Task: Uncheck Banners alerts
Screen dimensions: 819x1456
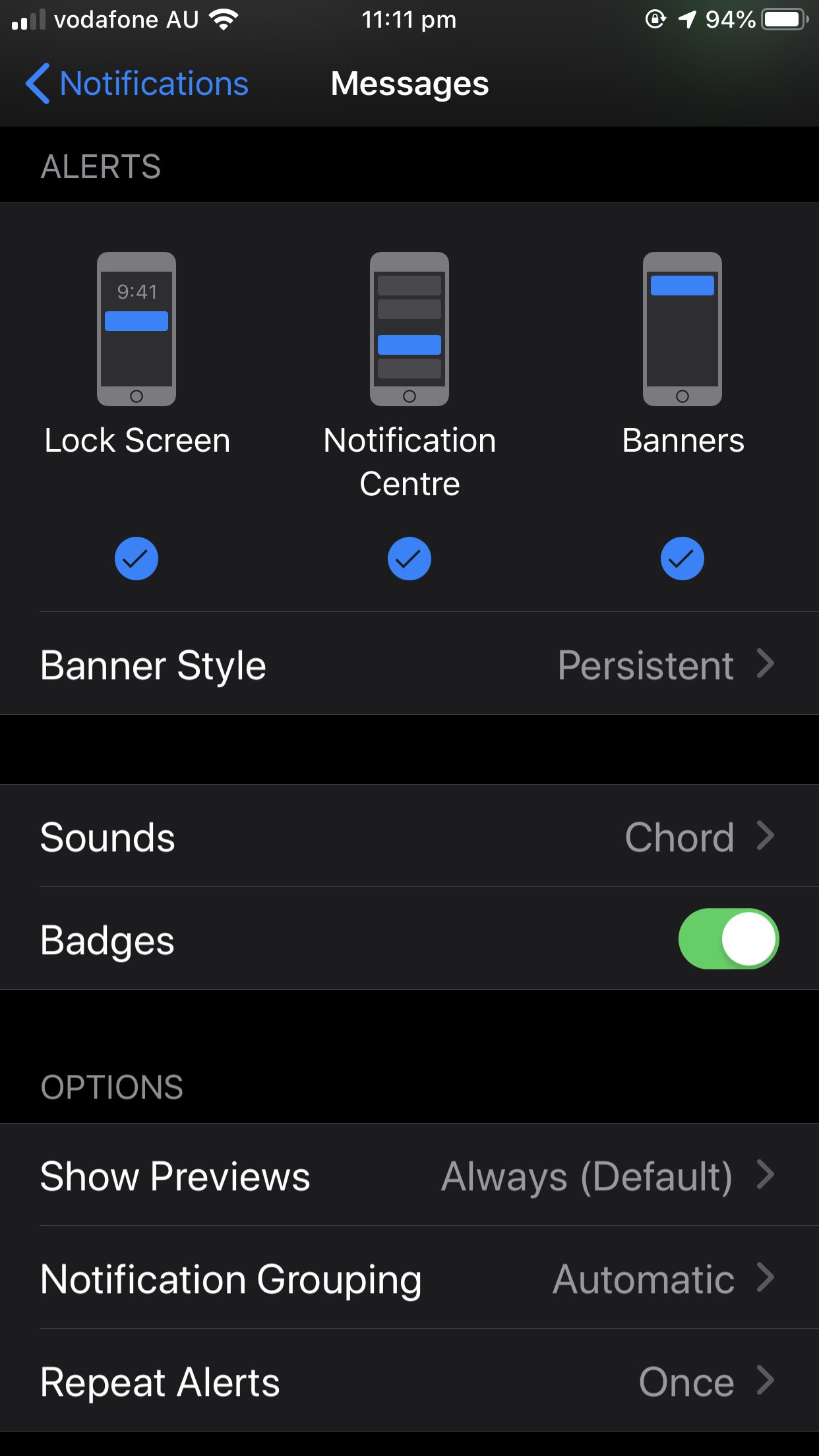Action: [x=682, y=559]
